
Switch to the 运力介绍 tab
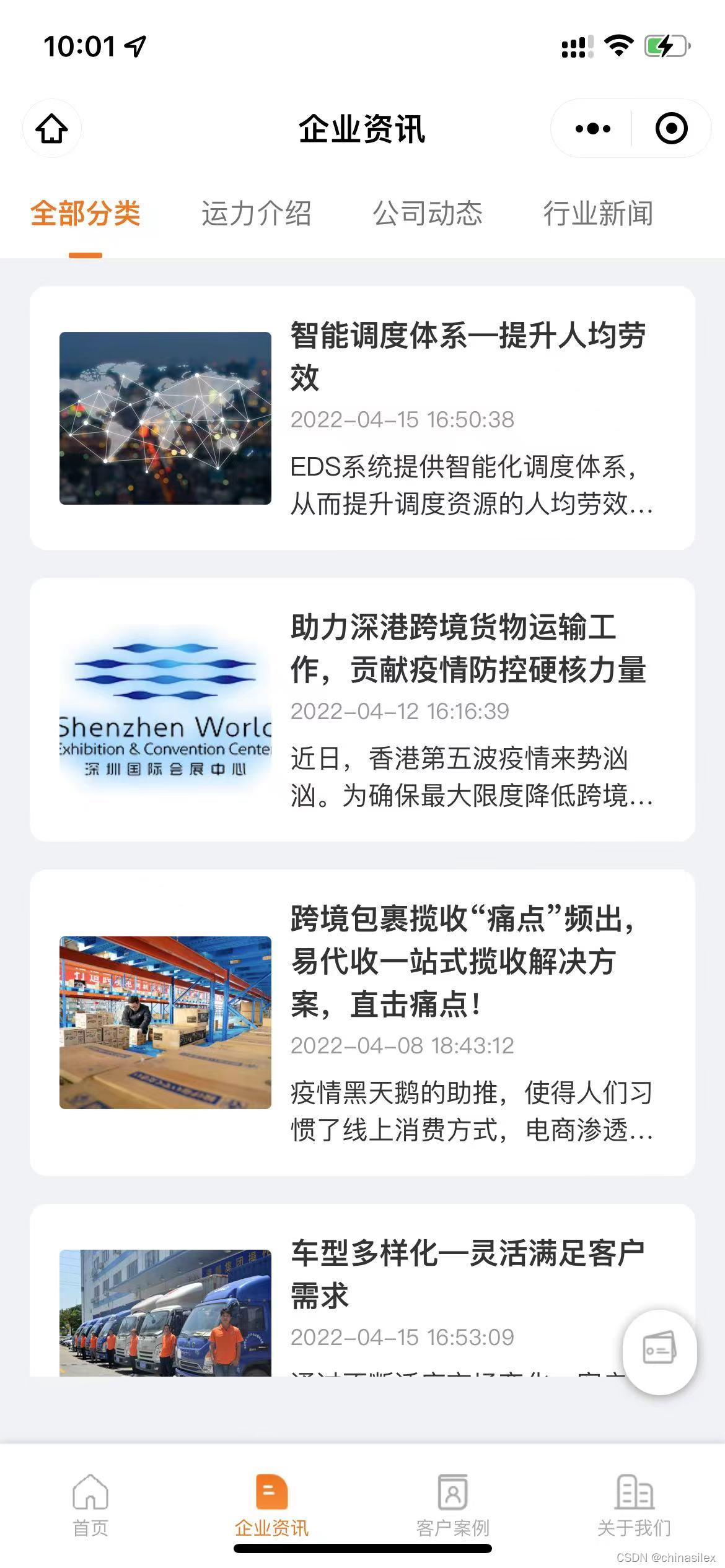(256, 214)
